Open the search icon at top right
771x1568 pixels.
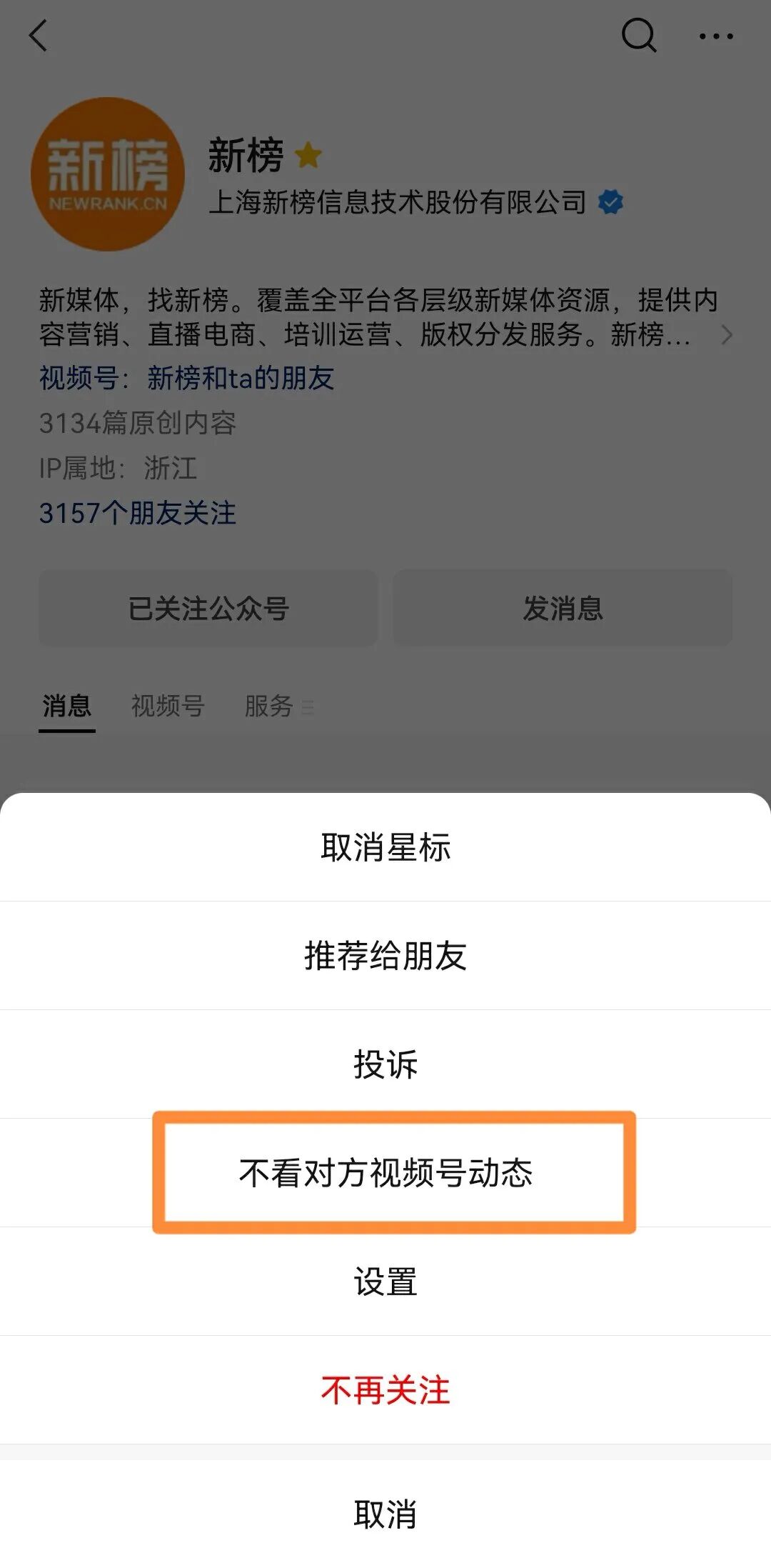(x=639, y=34)
